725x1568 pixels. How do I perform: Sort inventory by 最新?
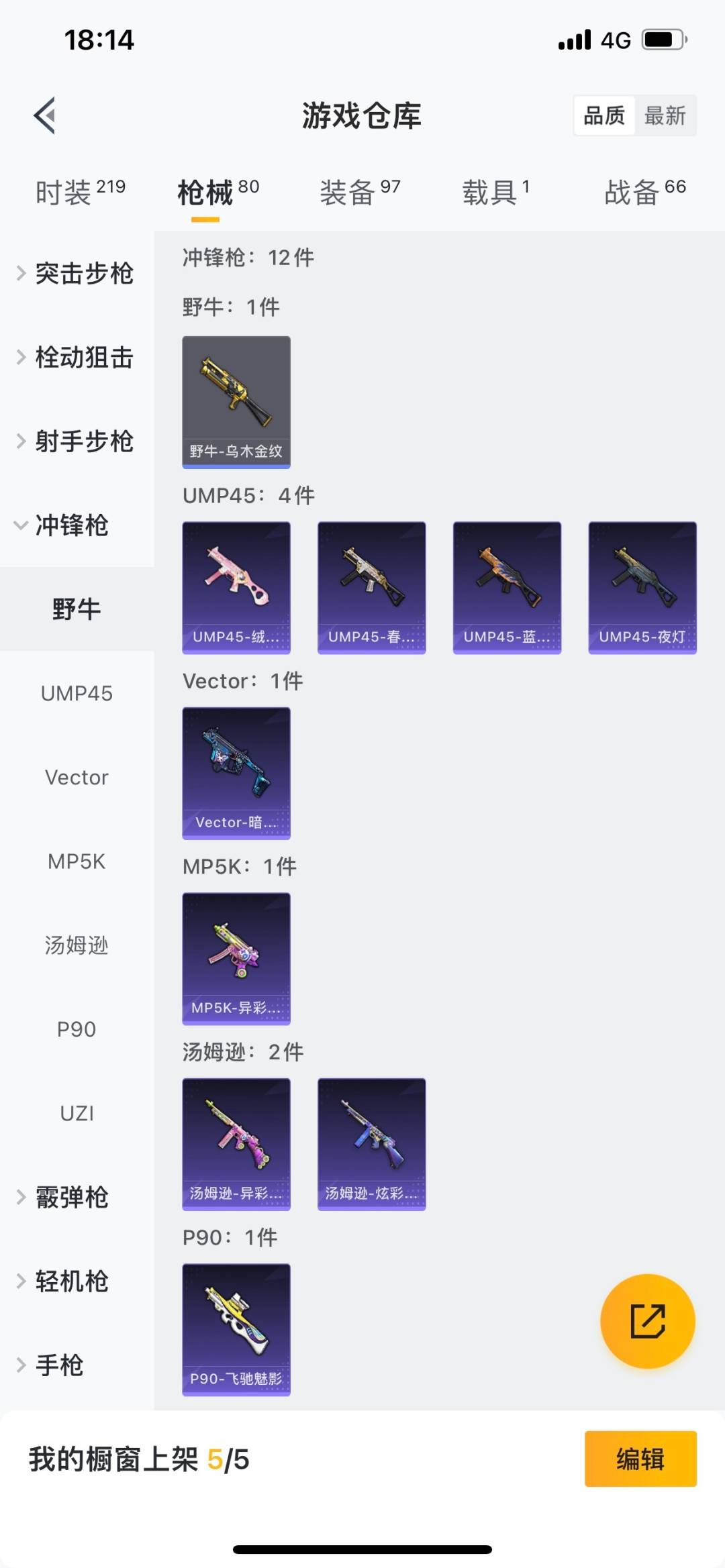(x=665, y=116)
